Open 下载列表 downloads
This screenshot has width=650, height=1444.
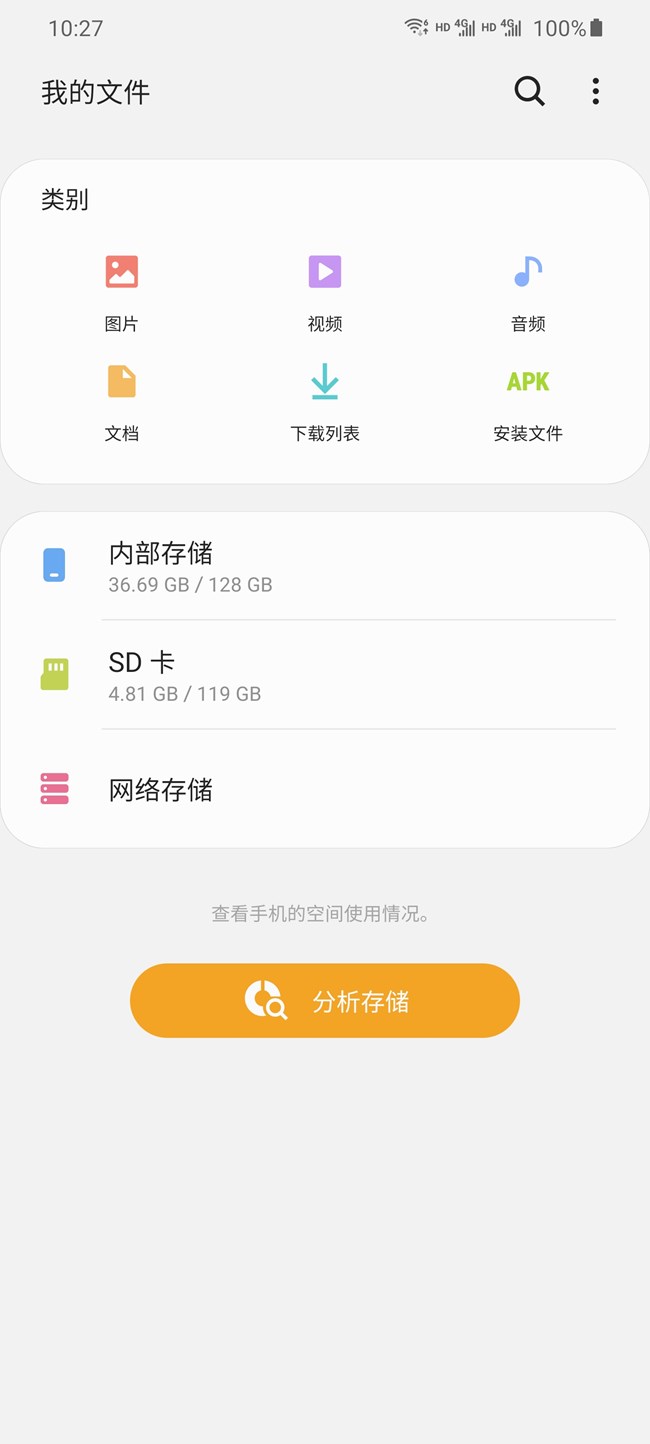tap(325, 400)
